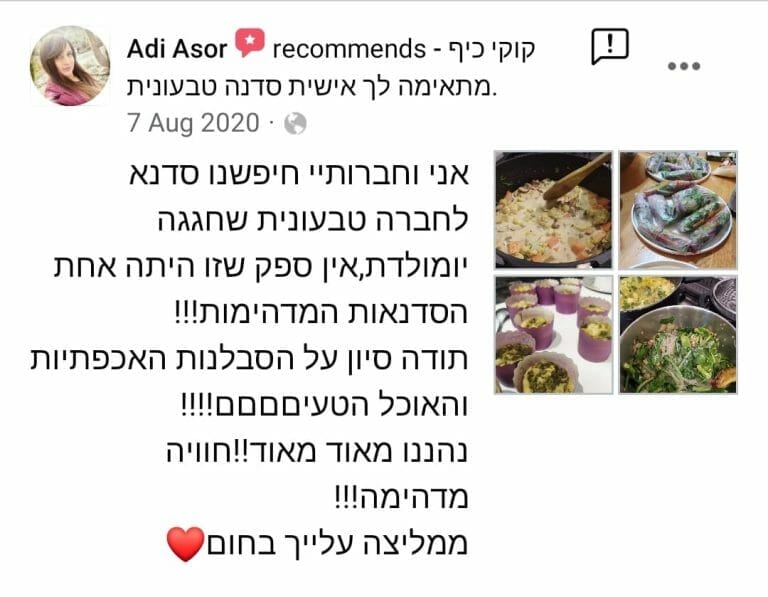Image resolution: width=768 pixels, height=597 pixels.
Task: Open Adi Asor's profile name link
Action: tap(177, 48)
